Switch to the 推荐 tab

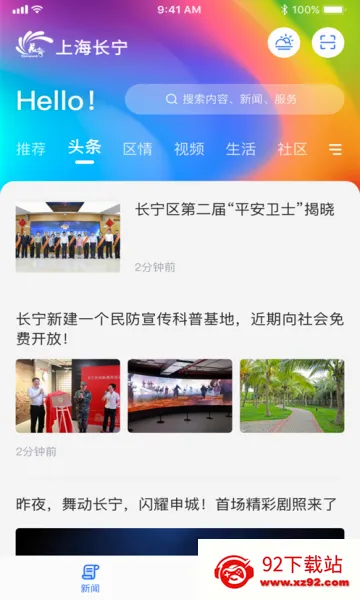(31, 149)
